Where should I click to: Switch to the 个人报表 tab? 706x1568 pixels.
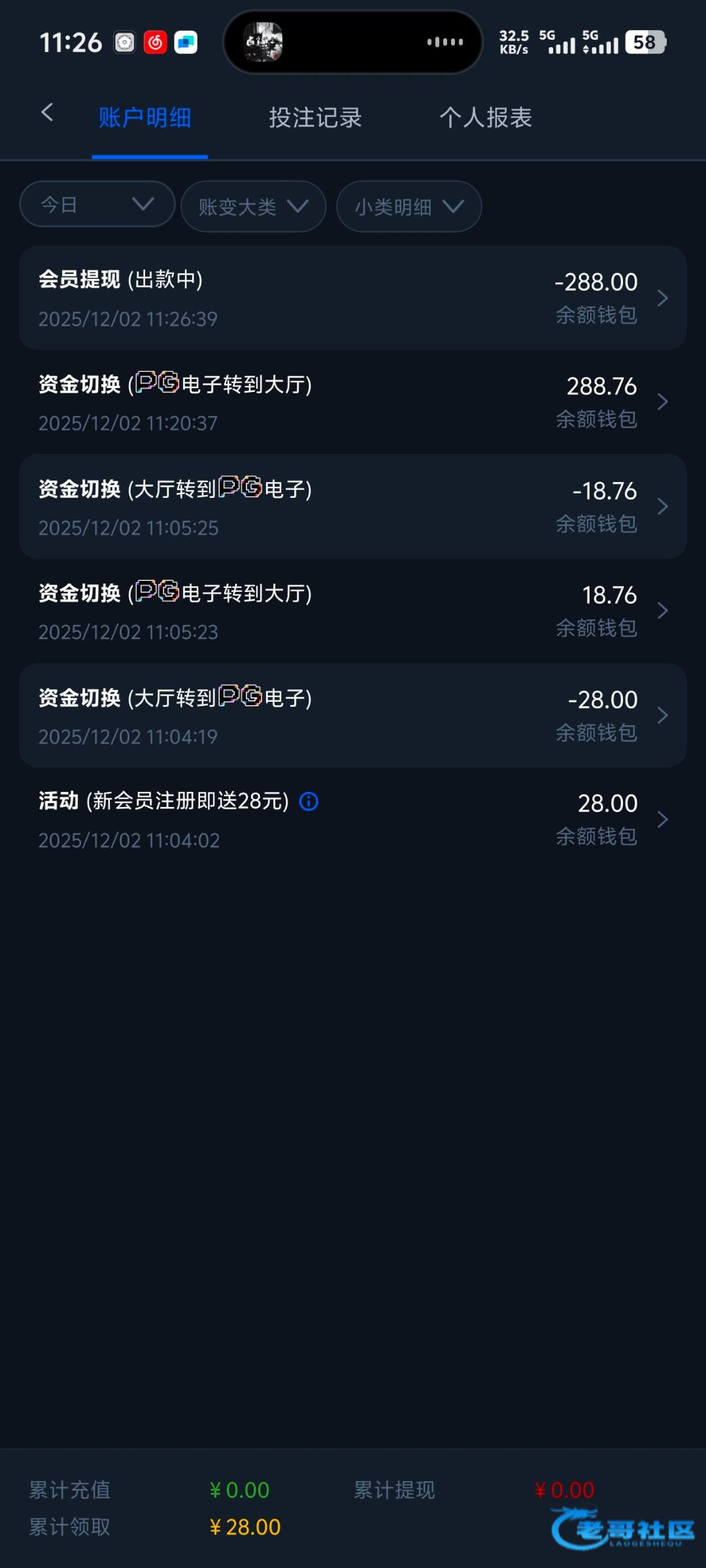tap(486, 118)
